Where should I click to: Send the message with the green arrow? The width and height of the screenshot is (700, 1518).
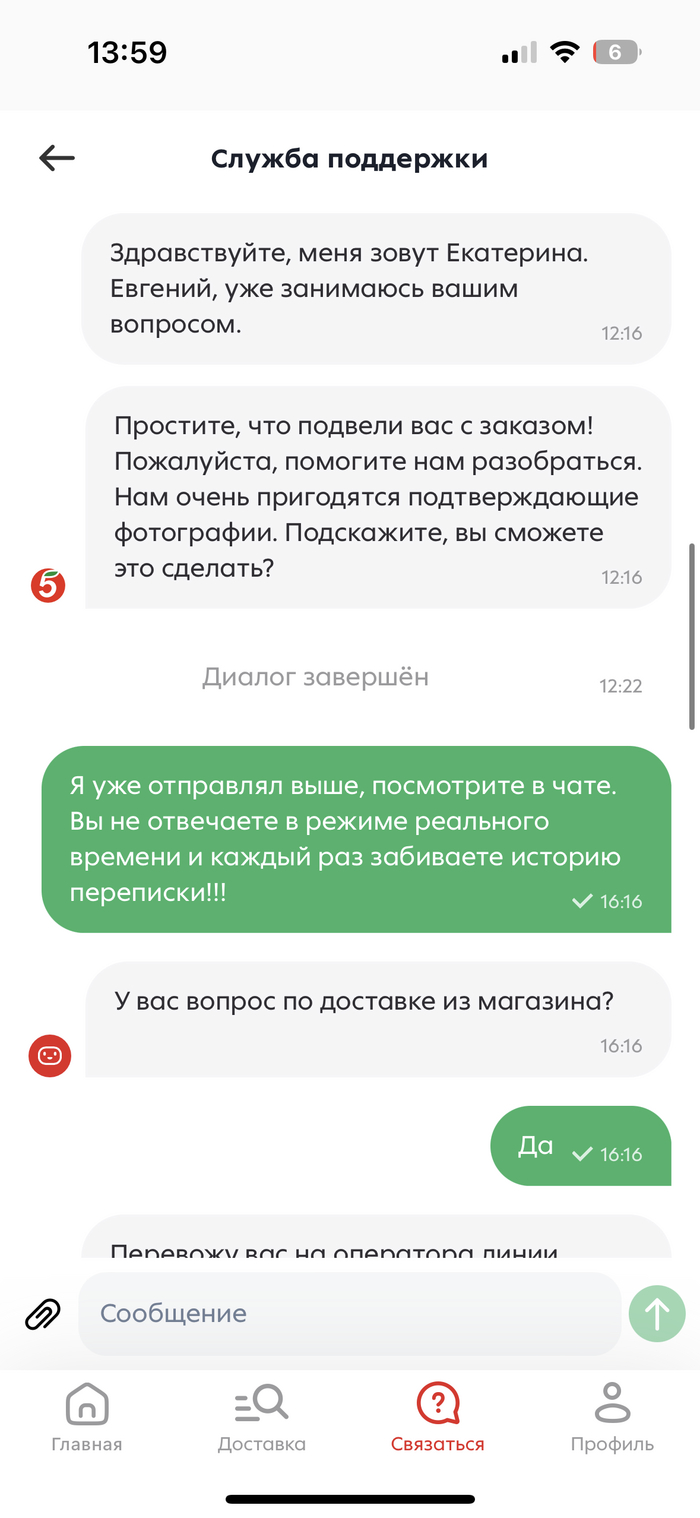pos(657,1313)
